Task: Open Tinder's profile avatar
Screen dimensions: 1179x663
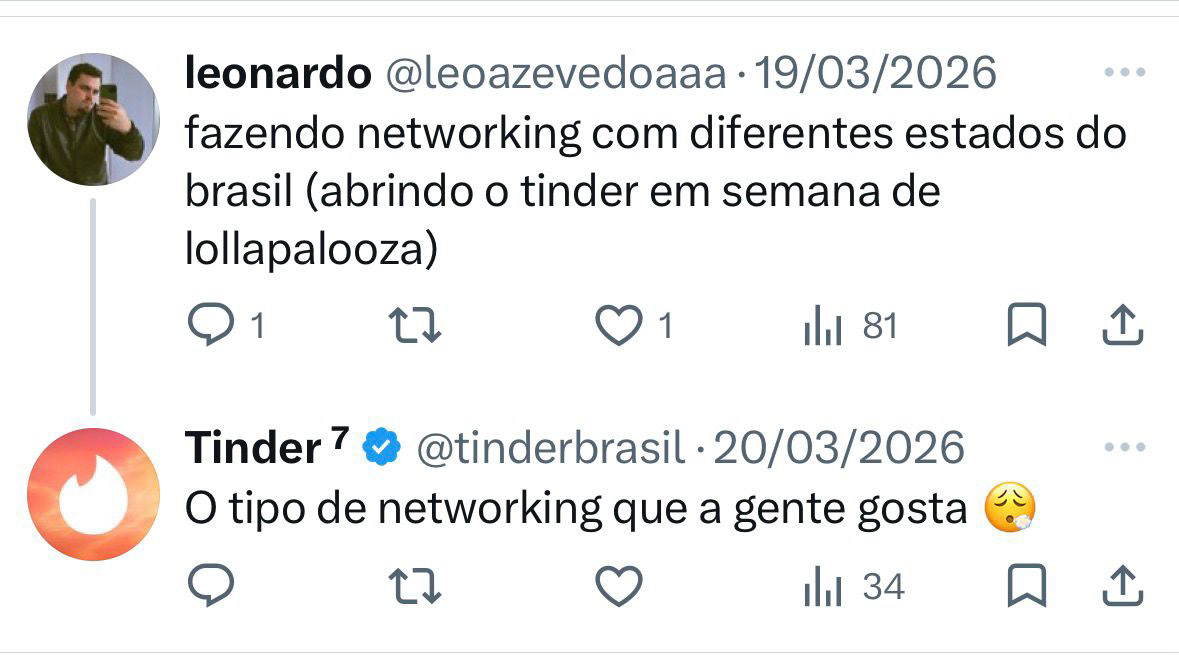Action: tap(93, 495)
